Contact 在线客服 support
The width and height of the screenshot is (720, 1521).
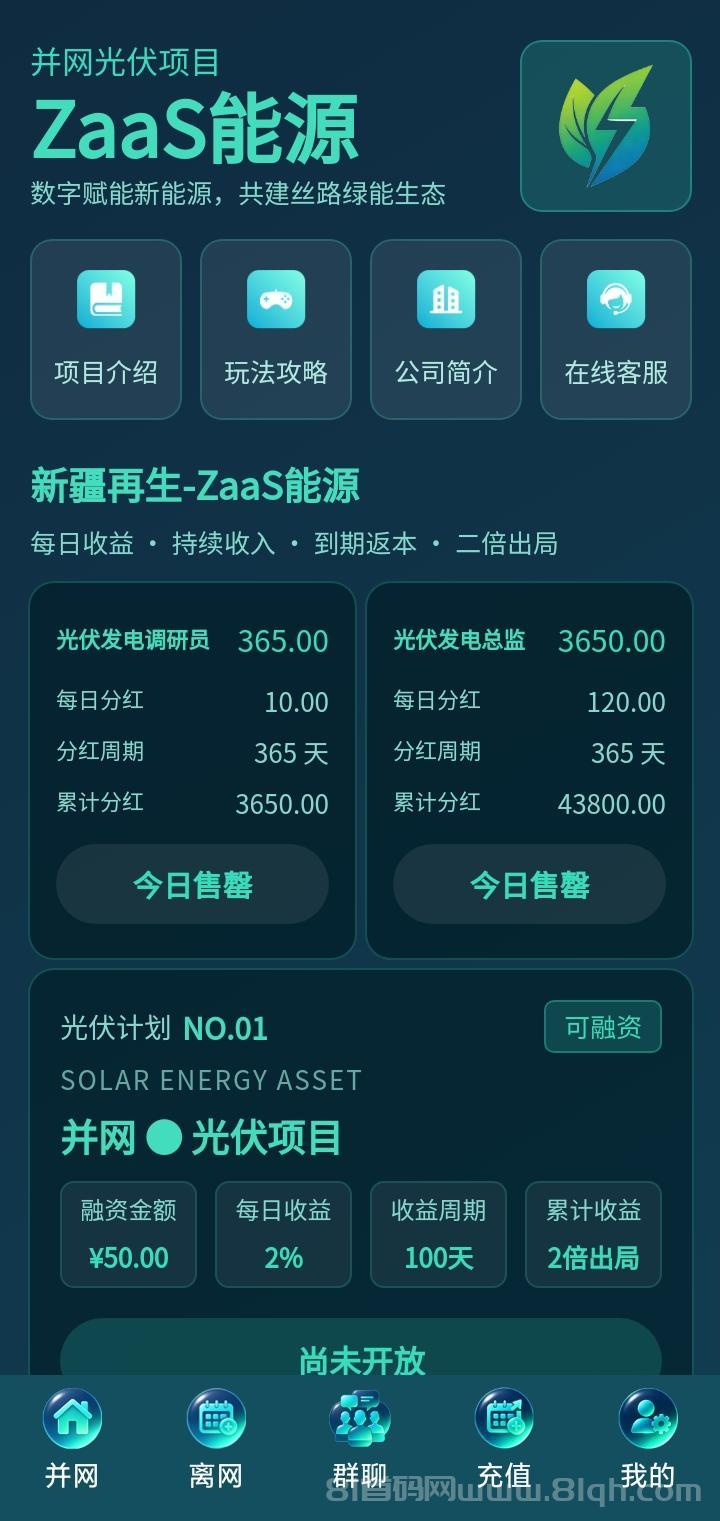click(x=616, y=329)
